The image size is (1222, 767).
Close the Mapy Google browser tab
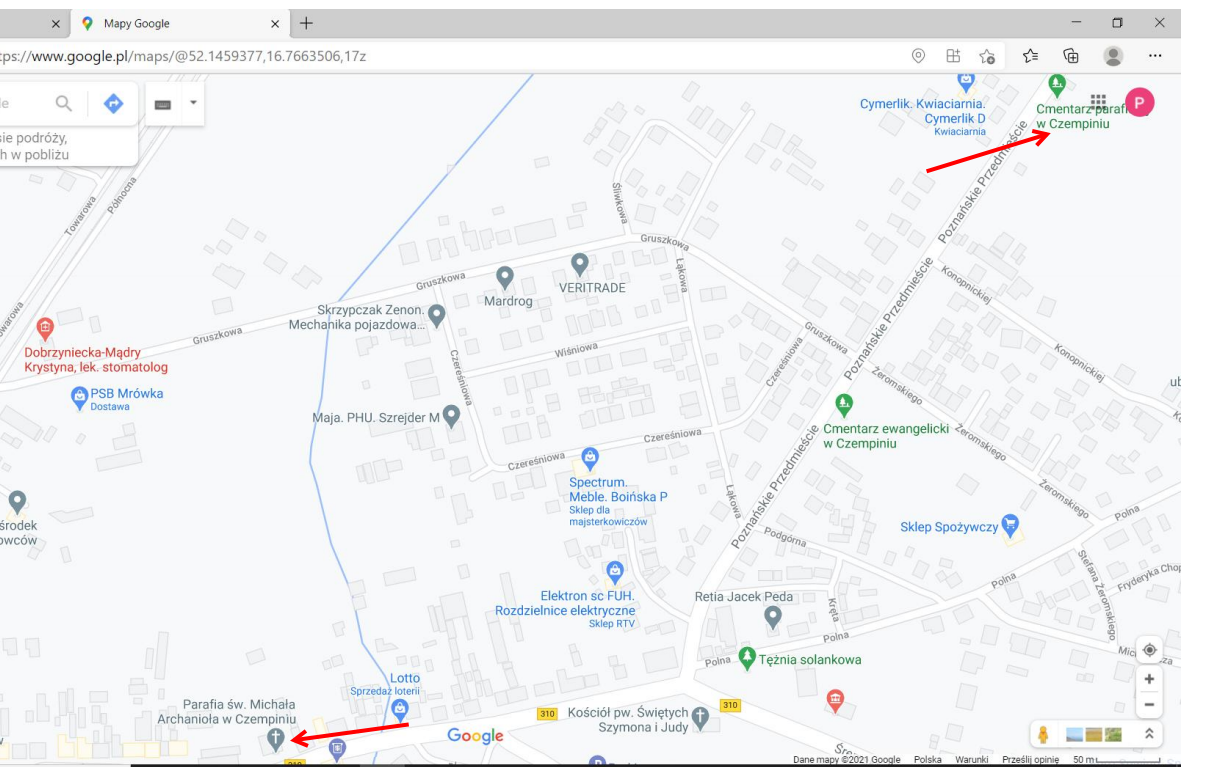pos(276,23)
